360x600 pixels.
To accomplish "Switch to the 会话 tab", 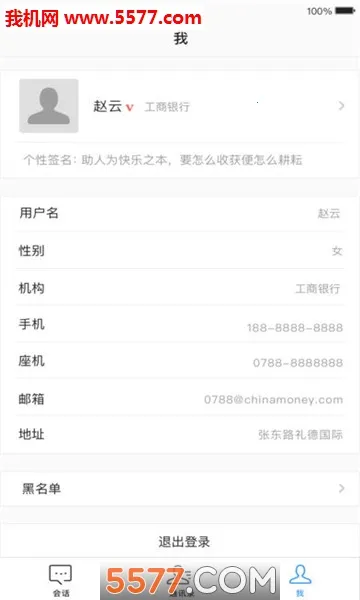I will pos(60,580).
